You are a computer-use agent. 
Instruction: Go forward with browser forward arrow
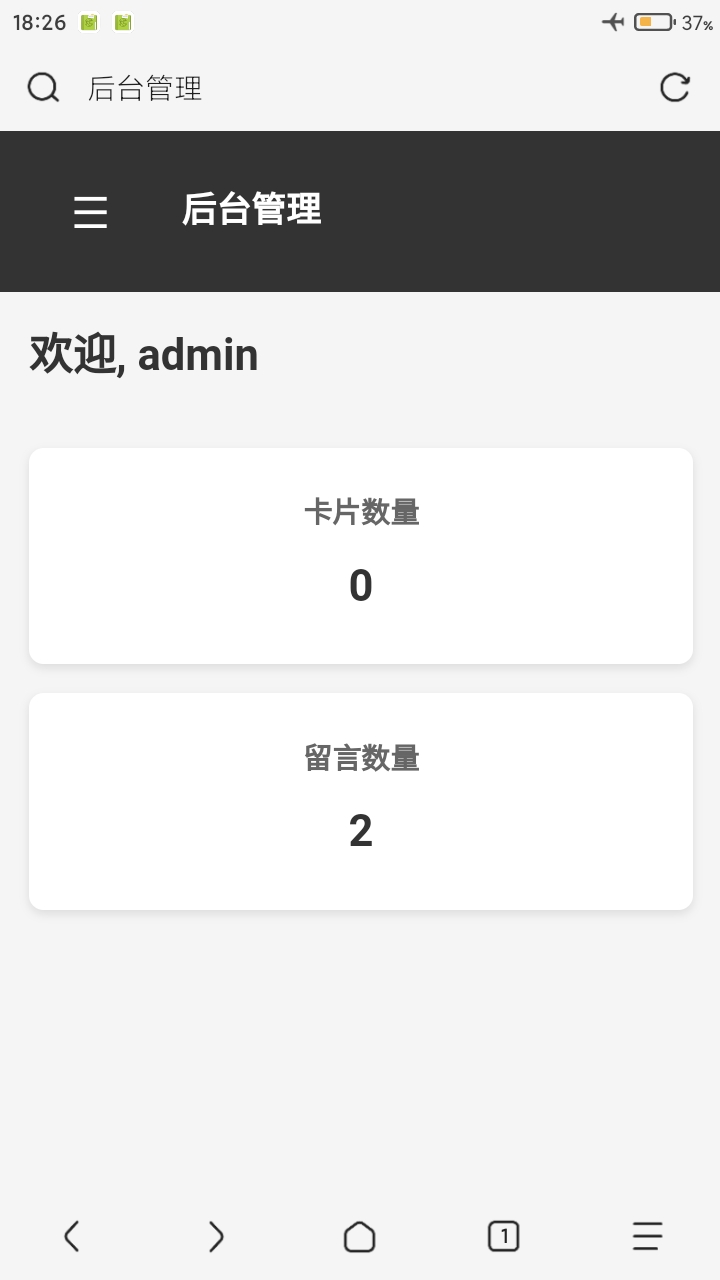pos(216,1237)
